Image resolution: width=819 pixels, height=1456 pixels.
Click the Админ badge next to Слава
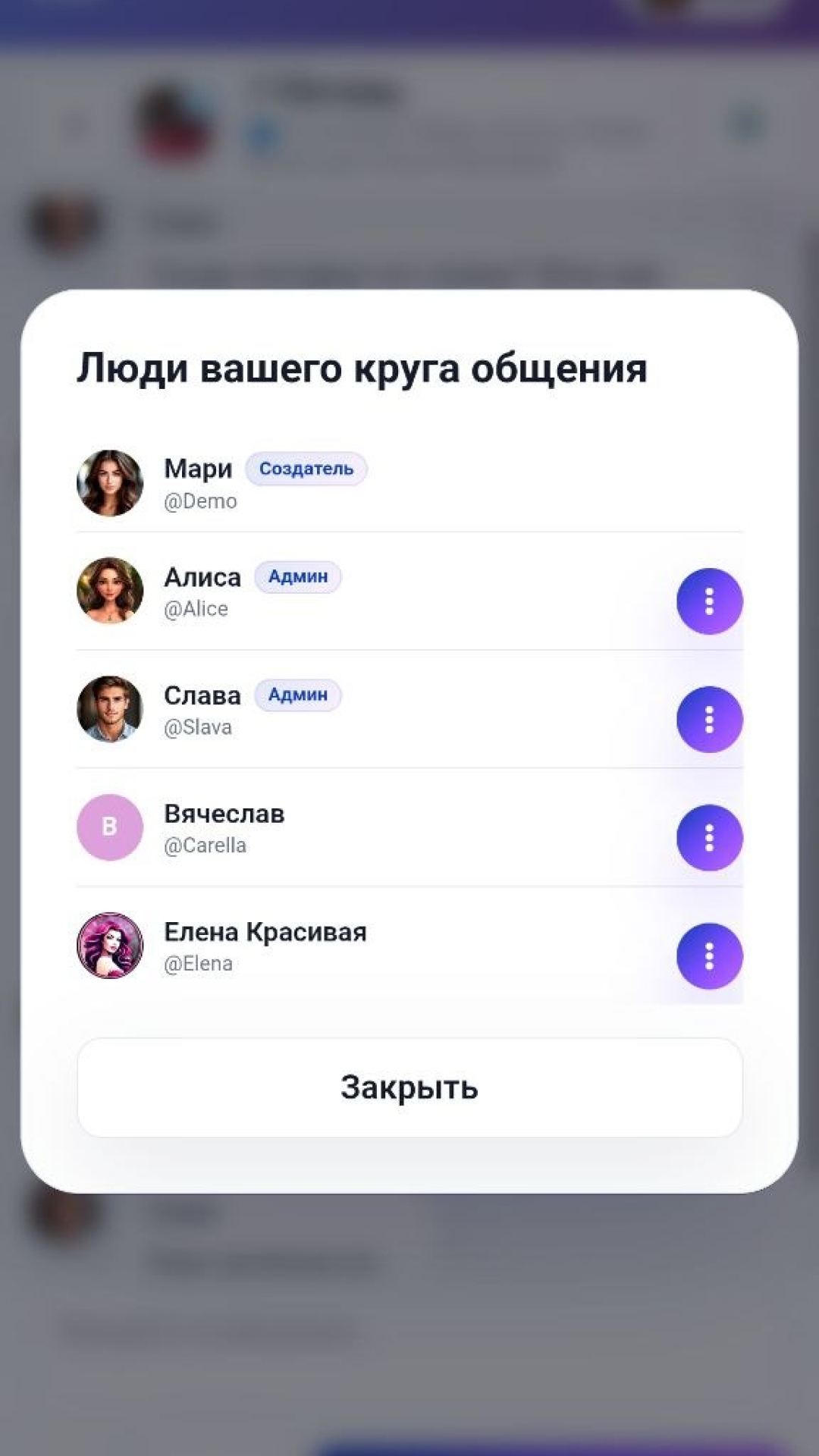297,695
